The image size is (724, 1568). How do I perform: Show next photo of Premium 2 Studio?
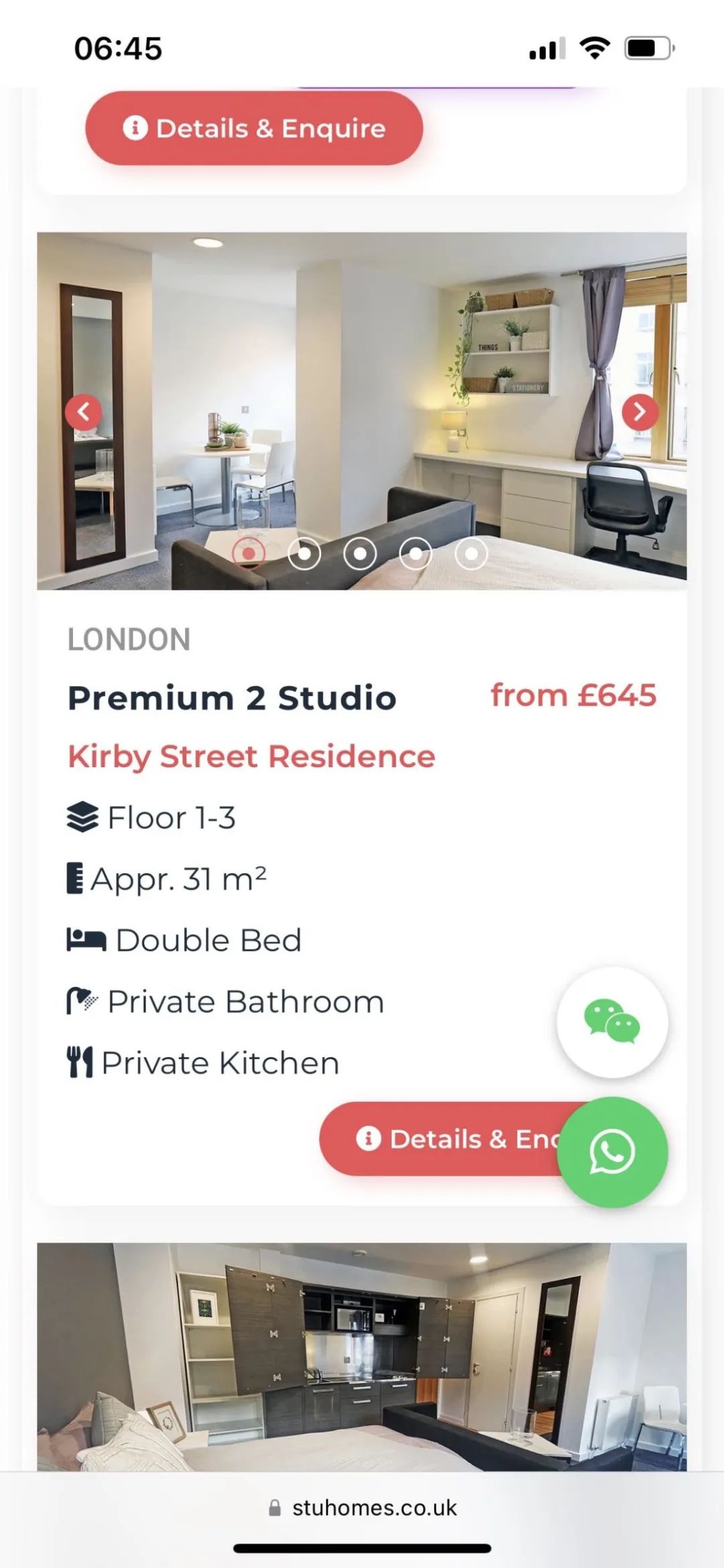640,412
